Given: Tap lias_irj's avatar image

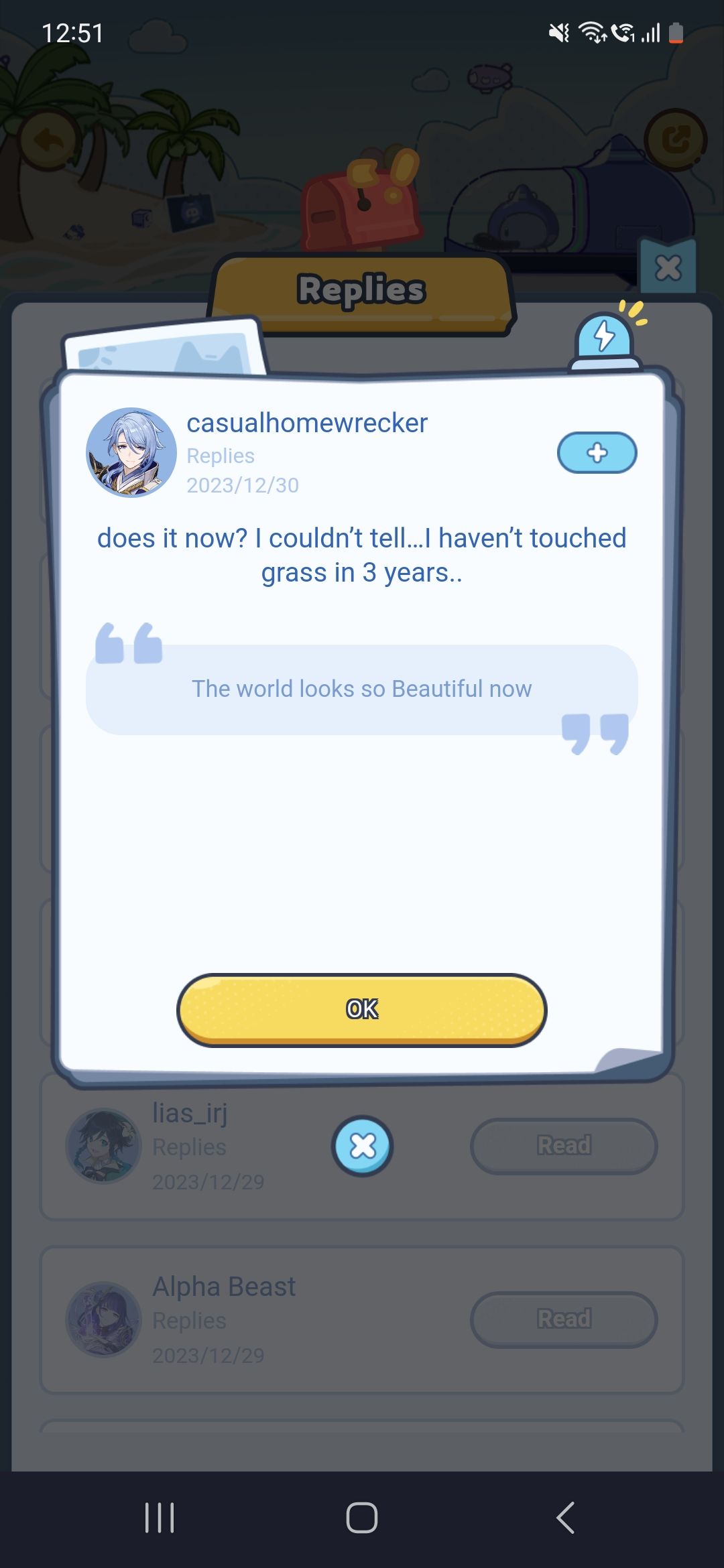Looking at the screenshot, I should [x=104, y=1147].
